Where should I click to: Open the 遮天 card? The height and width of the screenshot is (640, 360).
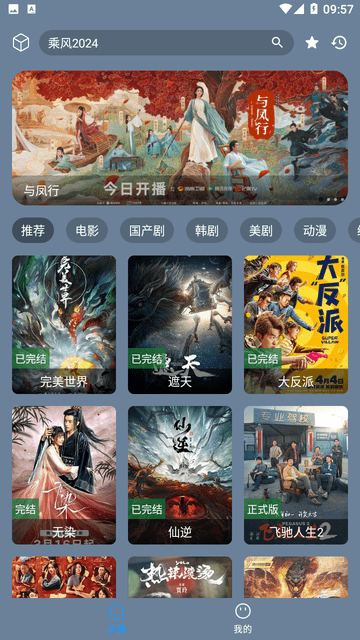180,324
